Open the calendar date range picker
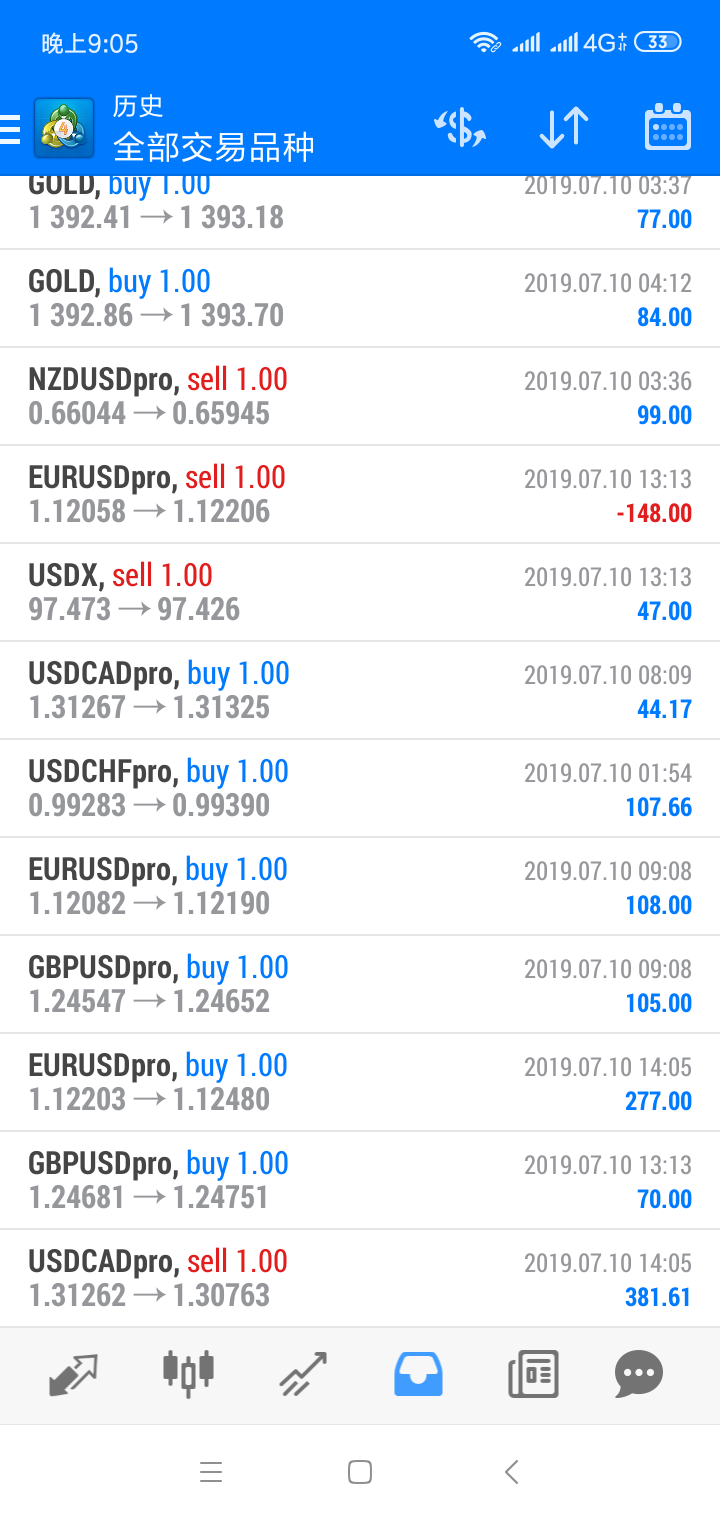Viewport: 720px width, 1520px height. (x=667, y=128)
